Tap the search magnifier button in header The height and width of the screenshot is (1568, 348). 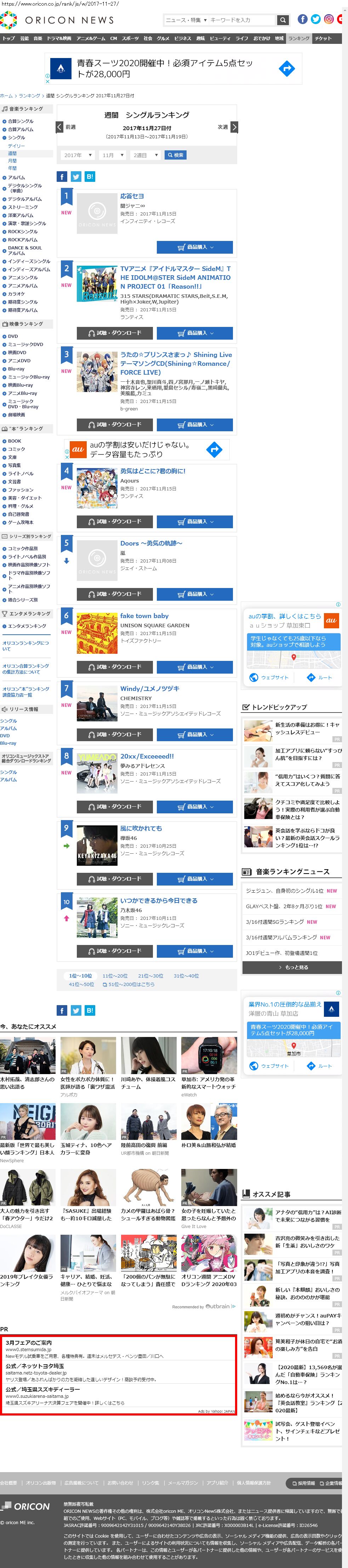click(x=283, y=20)
